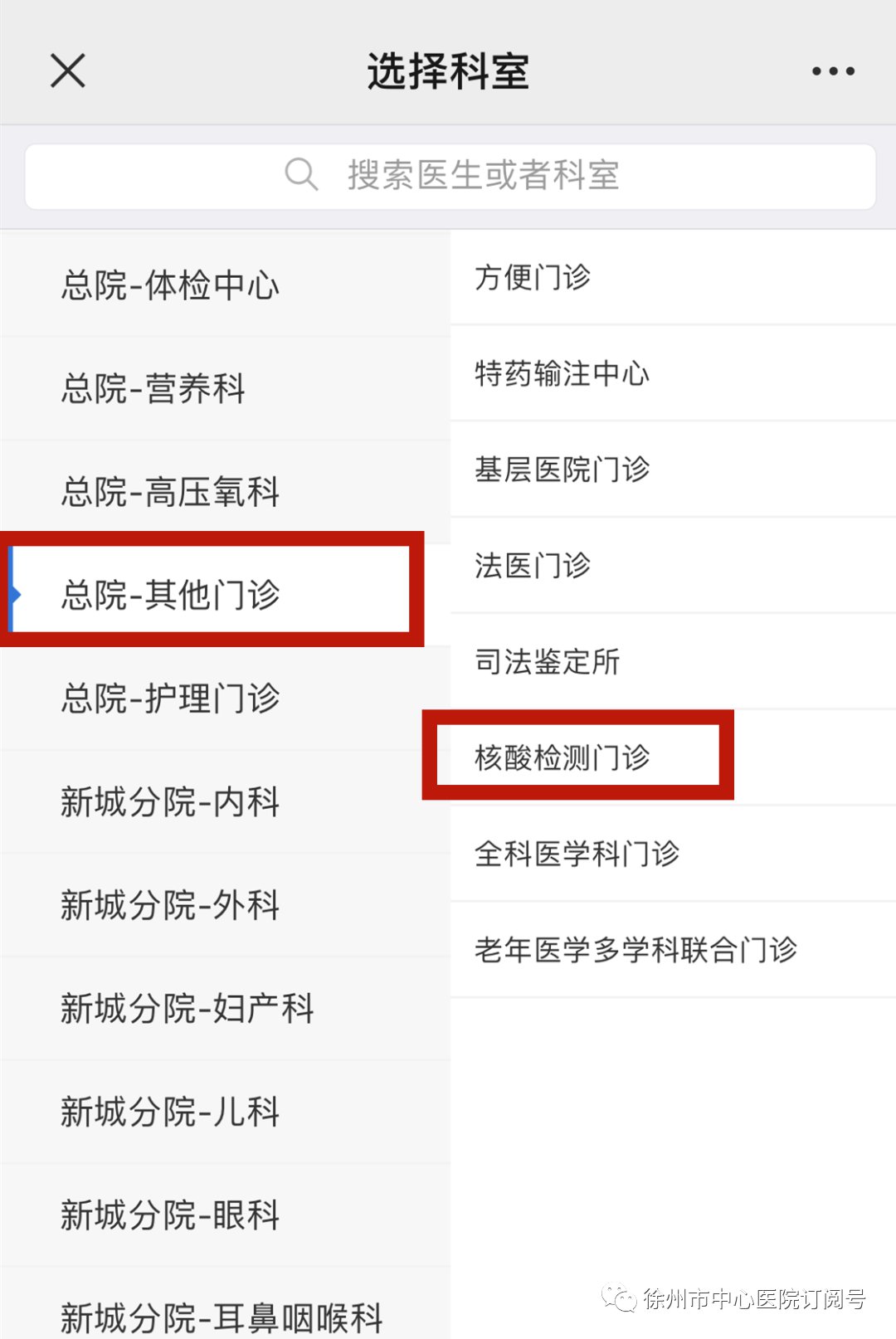Switch to 新城分院-外科
This screenshot has height=1339, width=896.
pos(225,905)
